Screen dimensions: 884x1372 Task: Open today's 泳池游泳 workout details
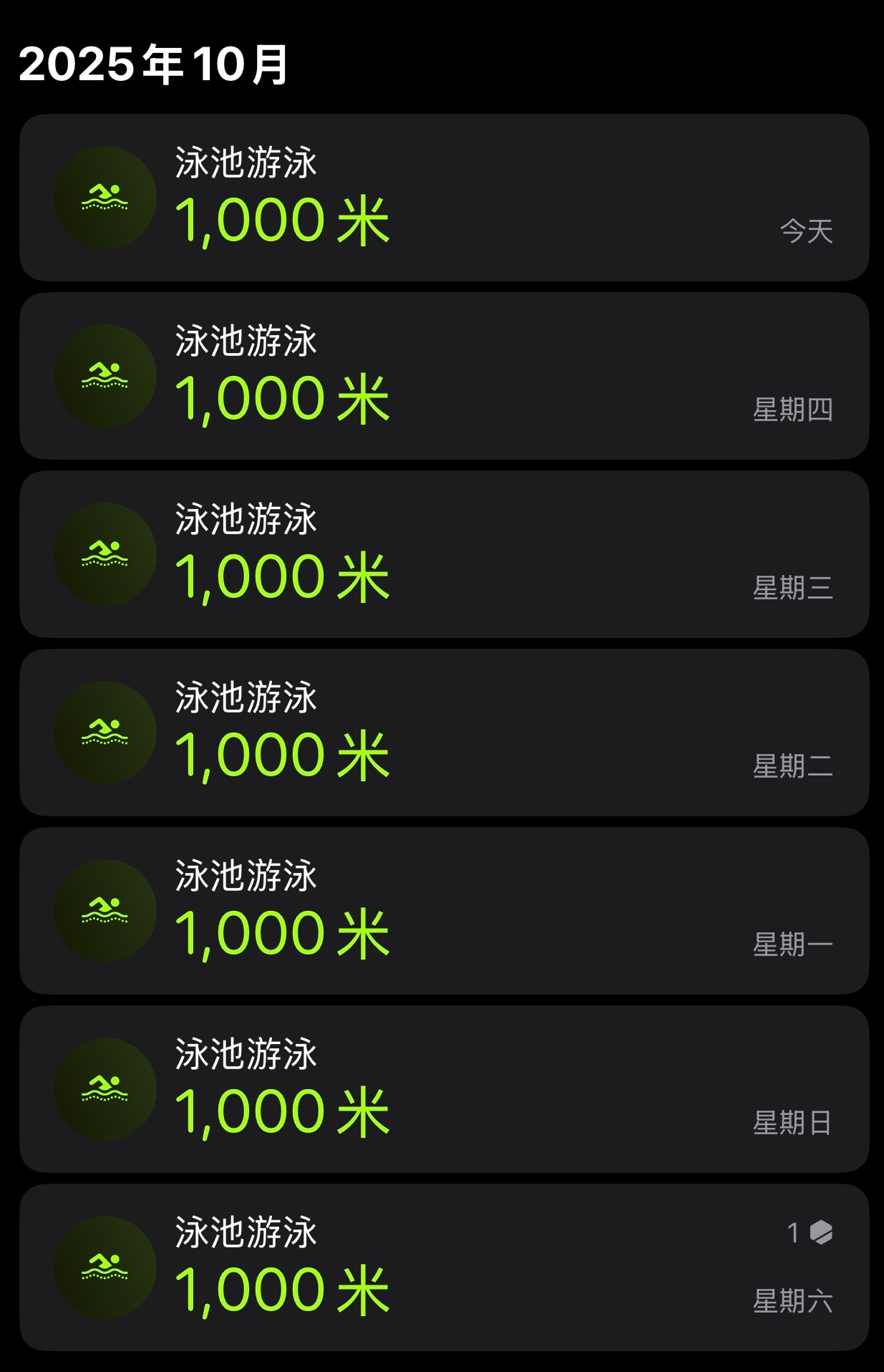click(442, 199)
